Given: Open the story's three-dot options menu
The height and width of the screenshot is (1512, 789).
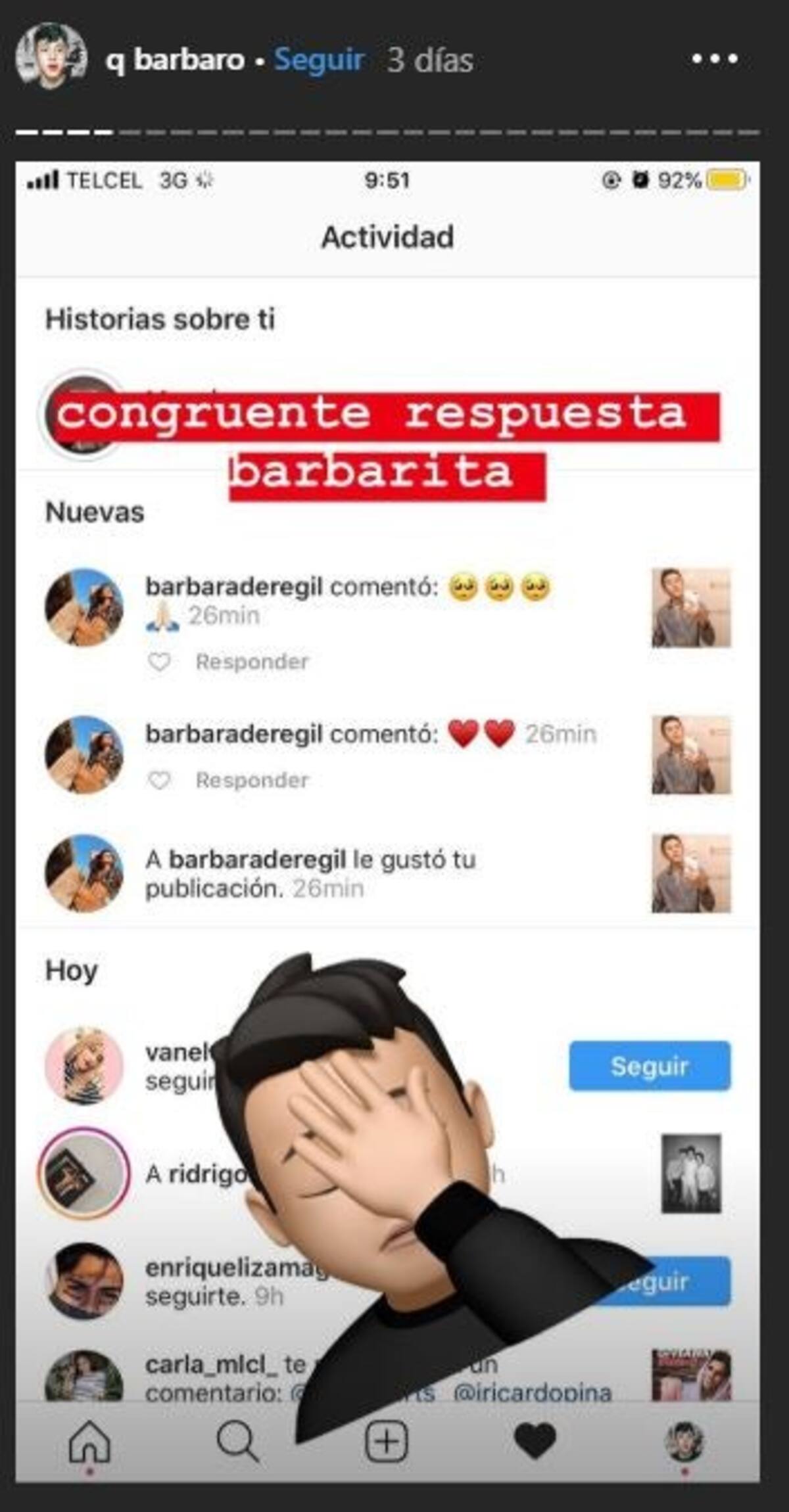Looking at the screenshot, I should click(x=714, y=59).
